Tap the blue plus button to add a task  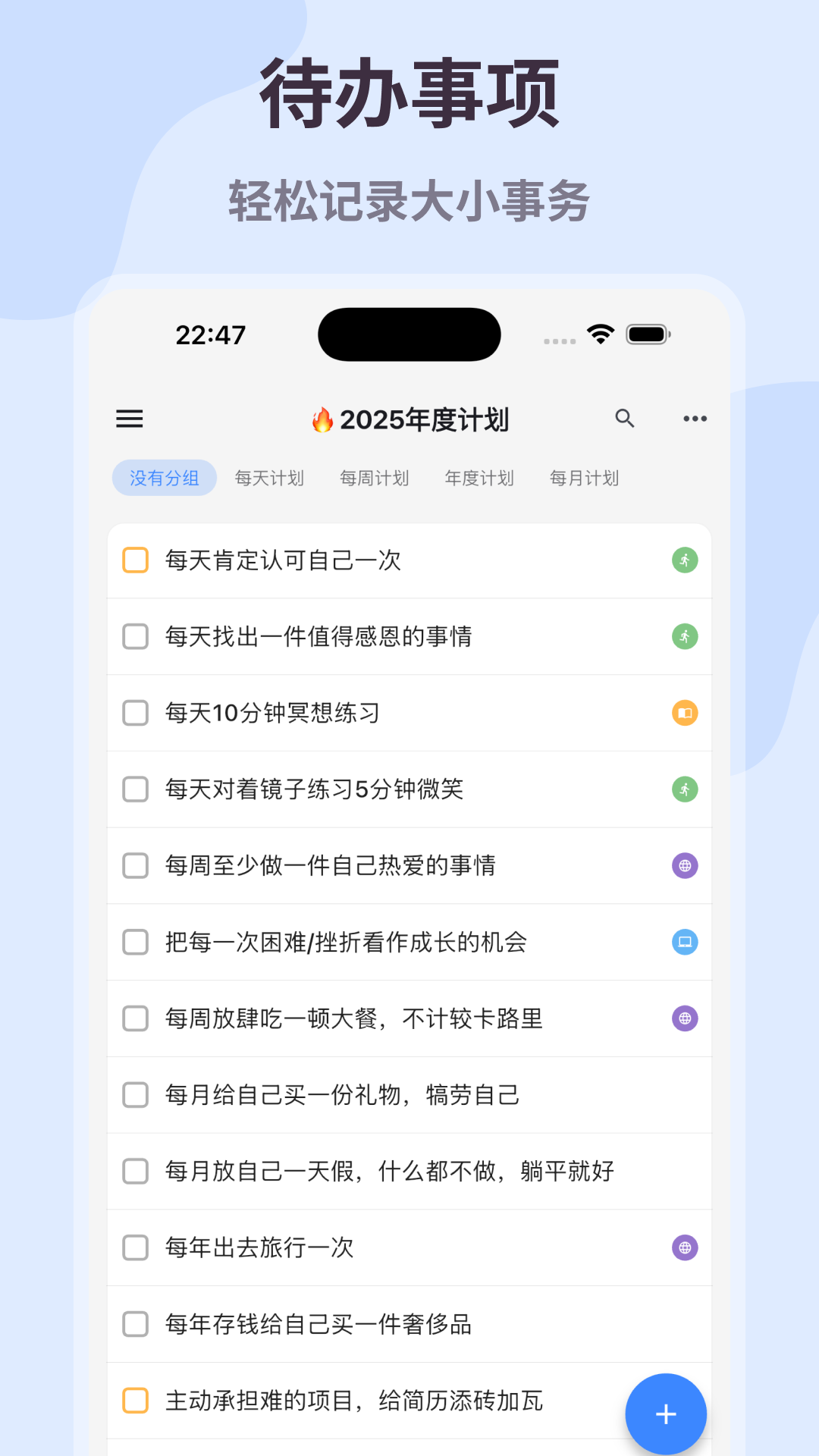pos(665,1413)
